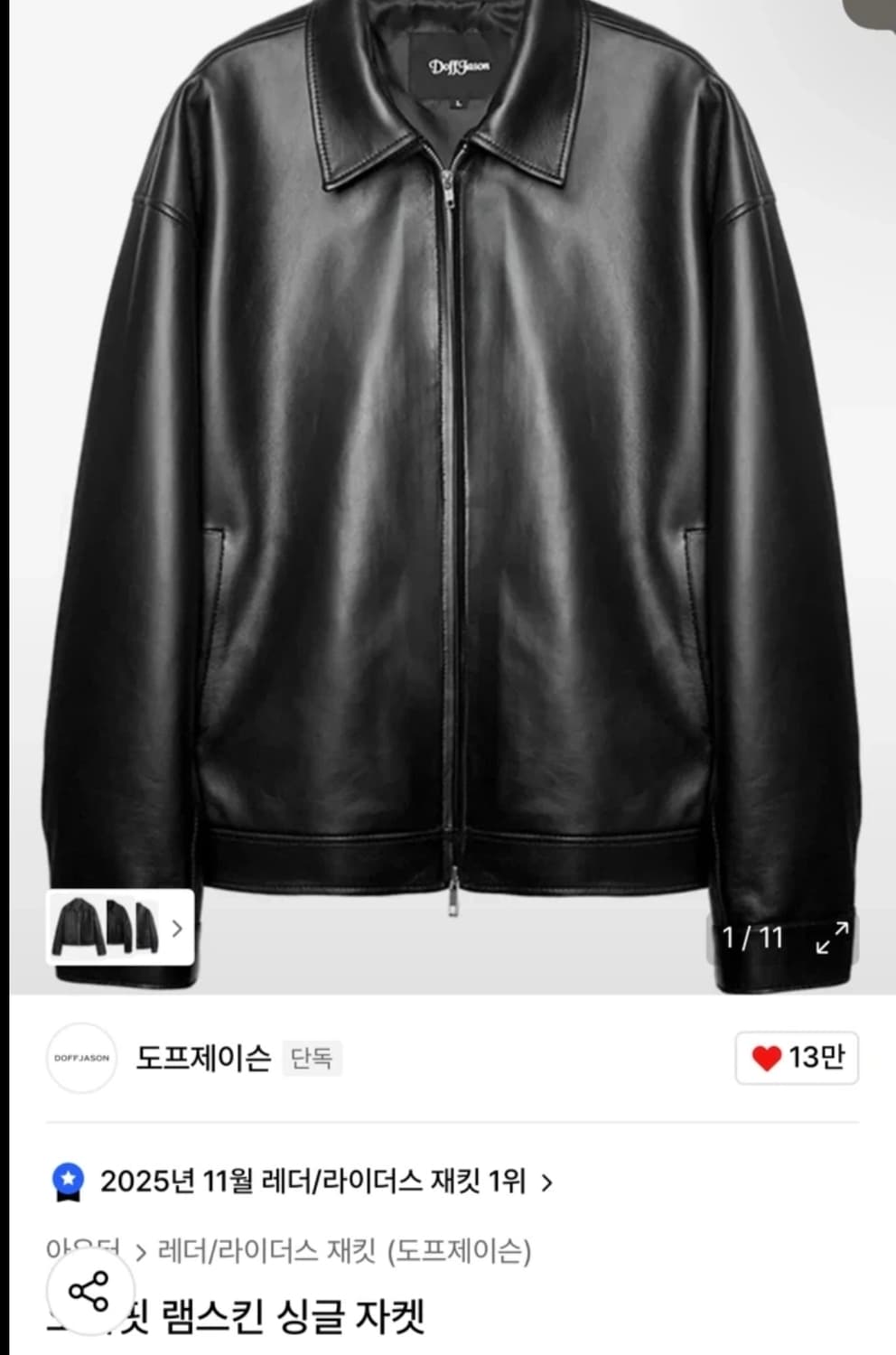Expand the image gallery with the right arrow
Screen dimensions: 896x1355
pos(178,930)
